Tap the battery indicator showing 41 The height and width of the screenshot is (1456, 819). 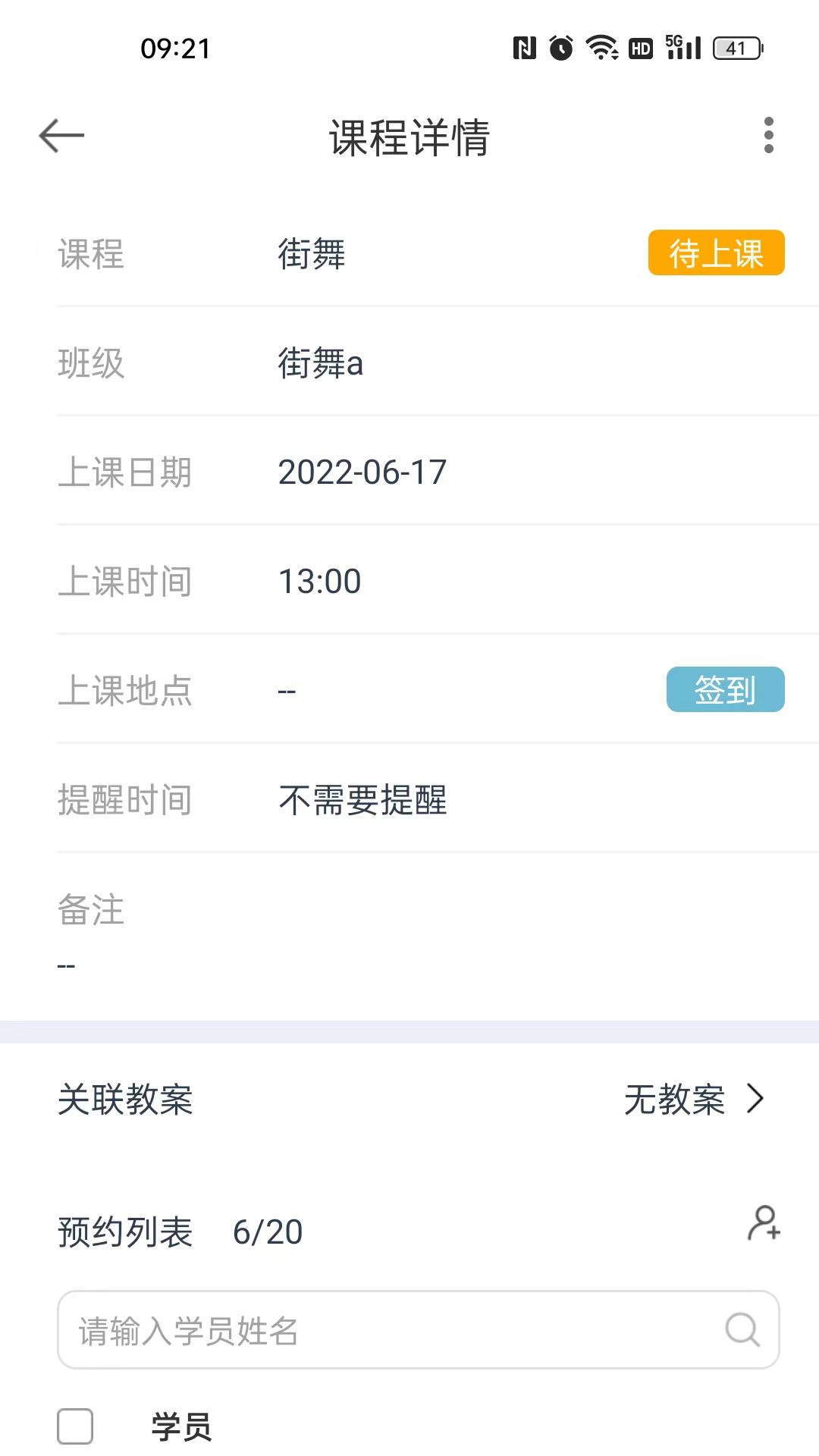coord(737,47)
